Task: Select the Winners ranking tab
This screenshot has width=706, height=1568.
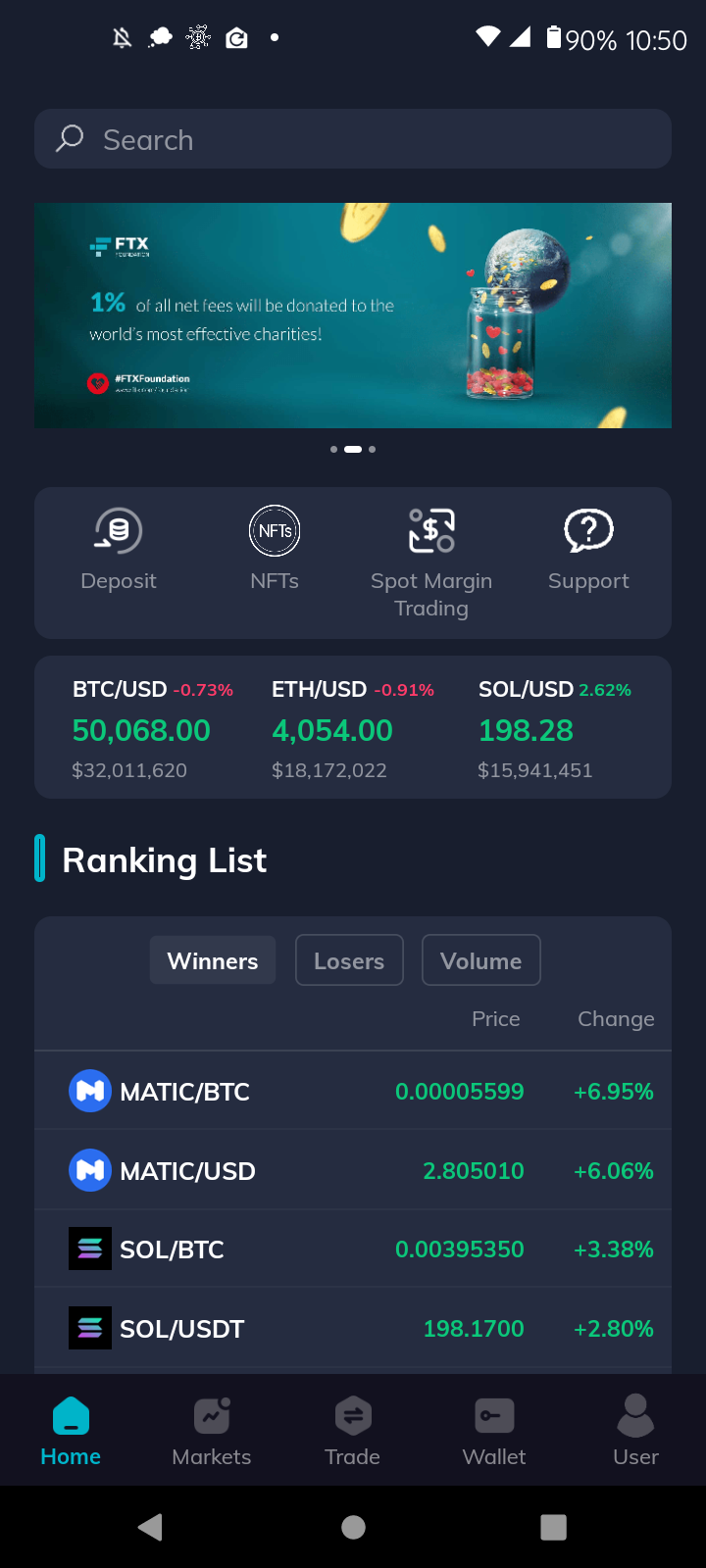Action: (213, 960)
